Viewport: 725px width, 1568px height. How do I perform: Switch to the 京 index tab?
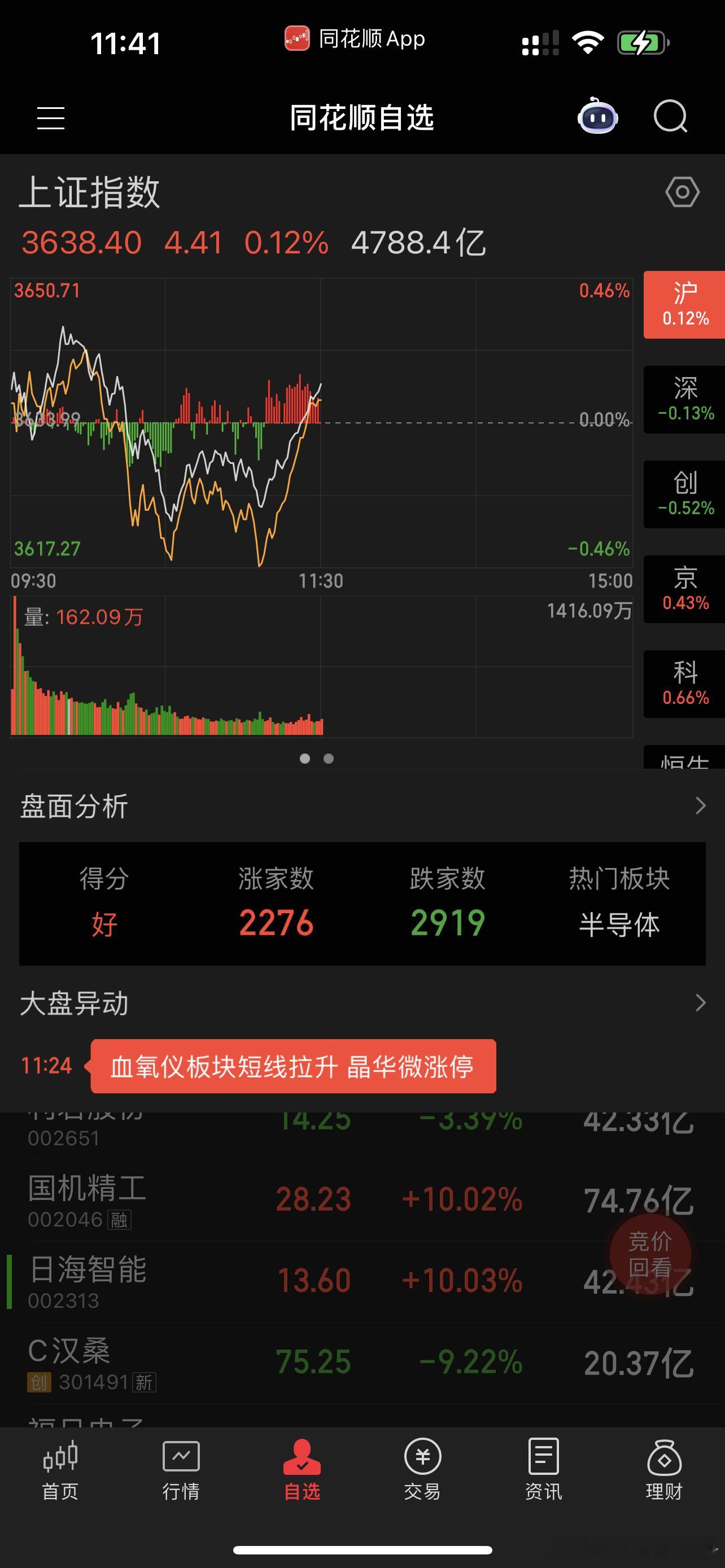pyautogui.click(x=684, y=589)
